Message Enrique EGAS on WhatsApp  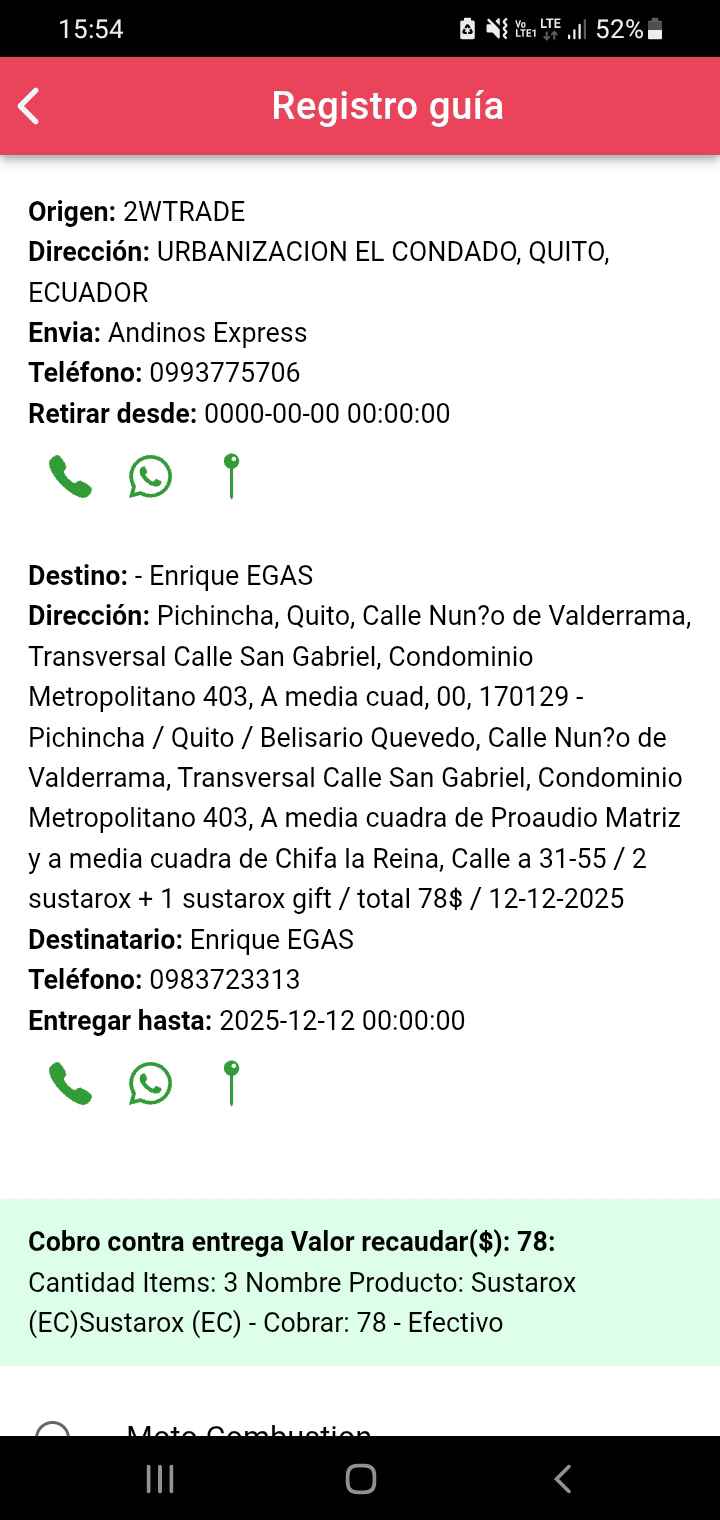pos(150,1083)
